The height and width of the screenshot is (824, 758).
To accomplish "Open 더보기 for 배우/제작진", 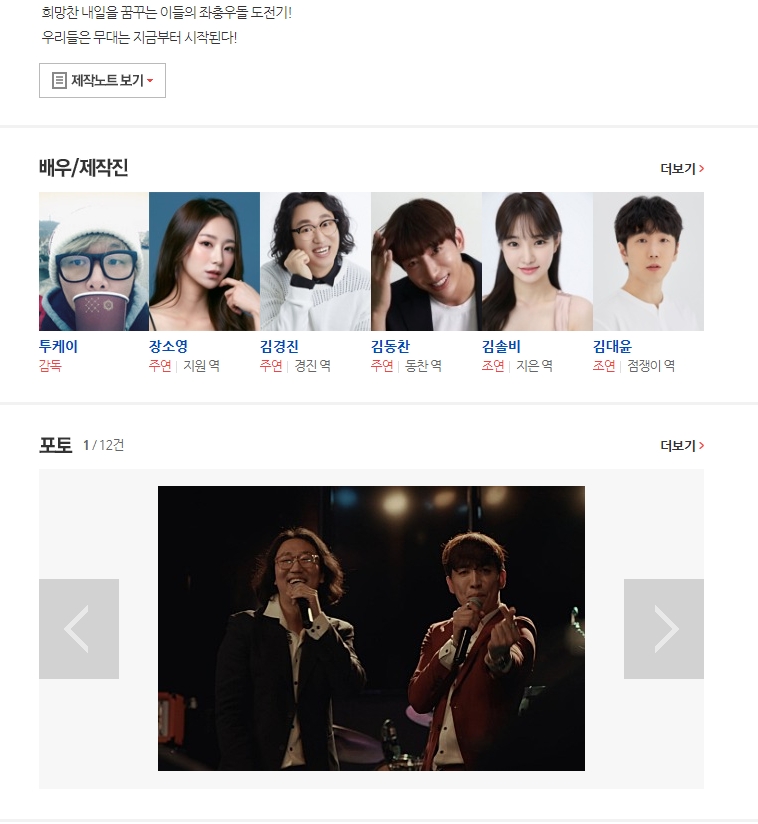I will (x=682, y=169).
